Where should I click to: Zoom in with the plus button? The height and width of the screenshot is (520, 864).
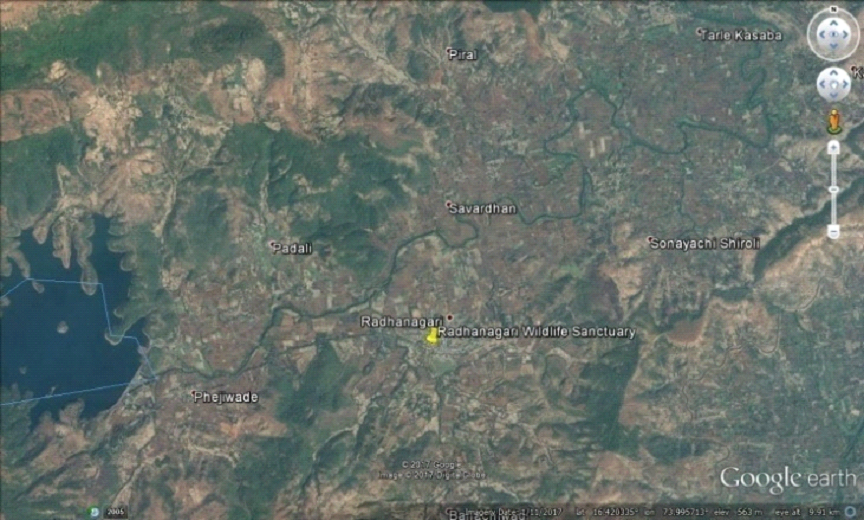(833, 148)
